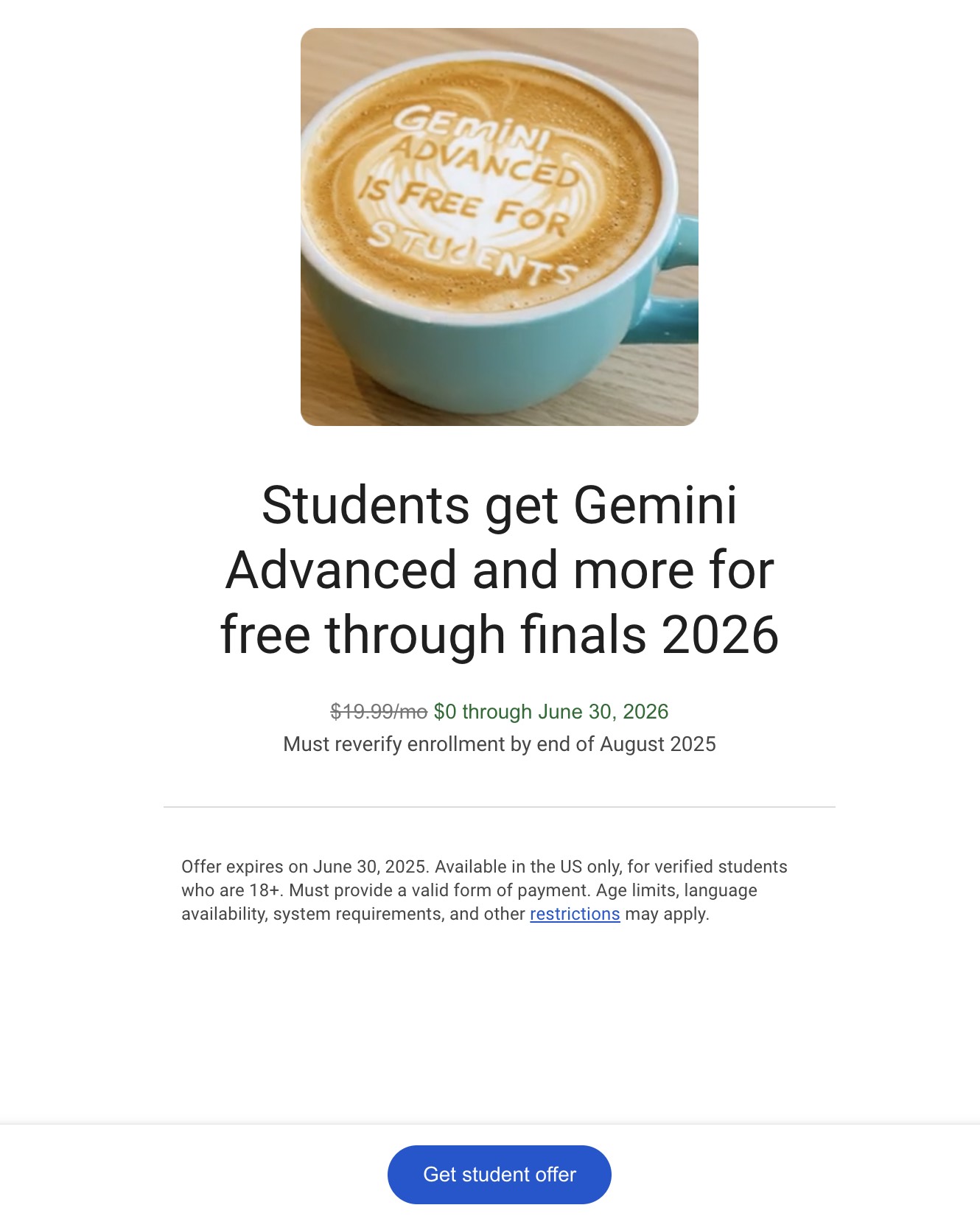Screen dimensions: 980x1219
Task: Tap the Get student offer button
Action: pyautogui.click(x=499, y=1174)
